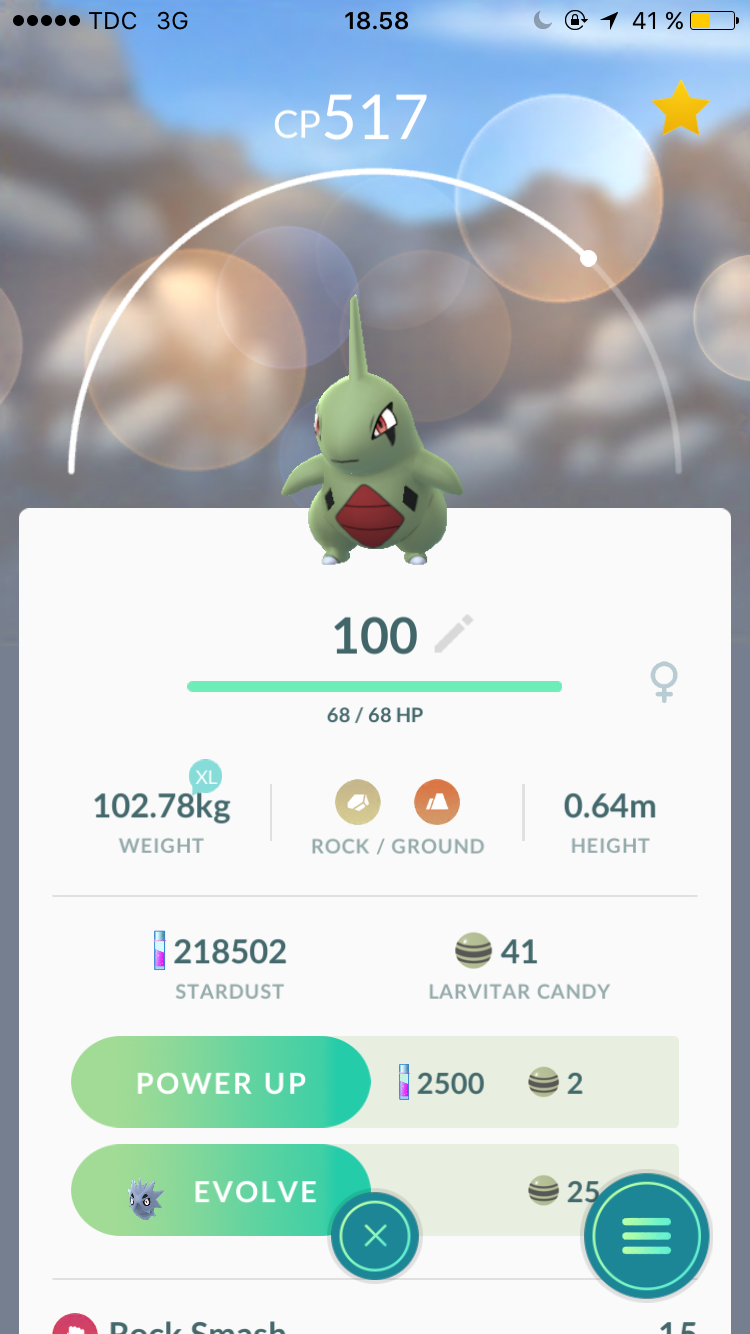Evolve Larvitar using 25 candy
The image size is (750, 1334).
pos(221,1191)
